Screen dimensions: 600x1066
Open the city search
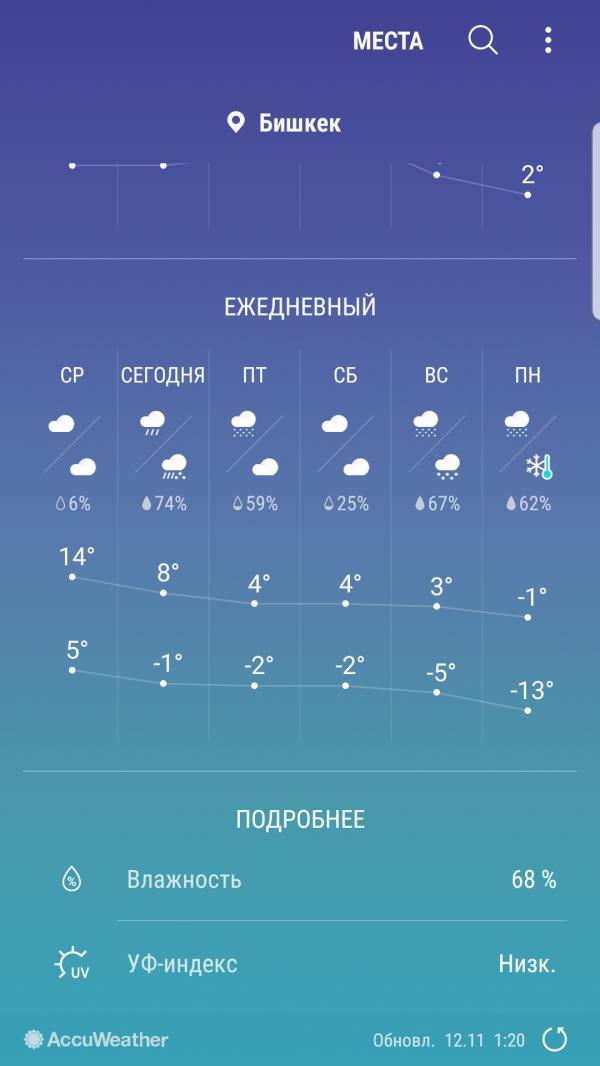tap(483, 41)
